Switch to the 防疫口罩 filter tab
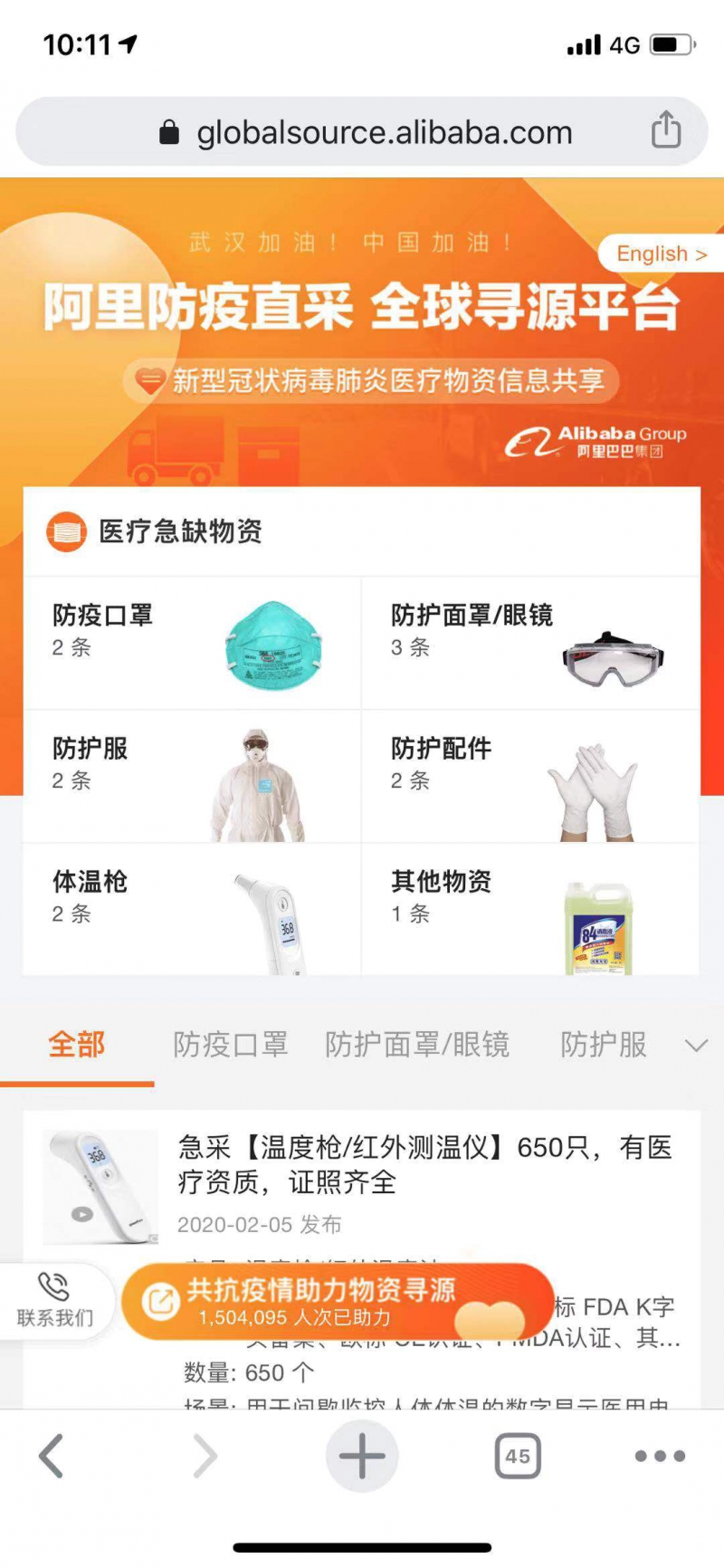724x1568 pixels. point(231,1046)
